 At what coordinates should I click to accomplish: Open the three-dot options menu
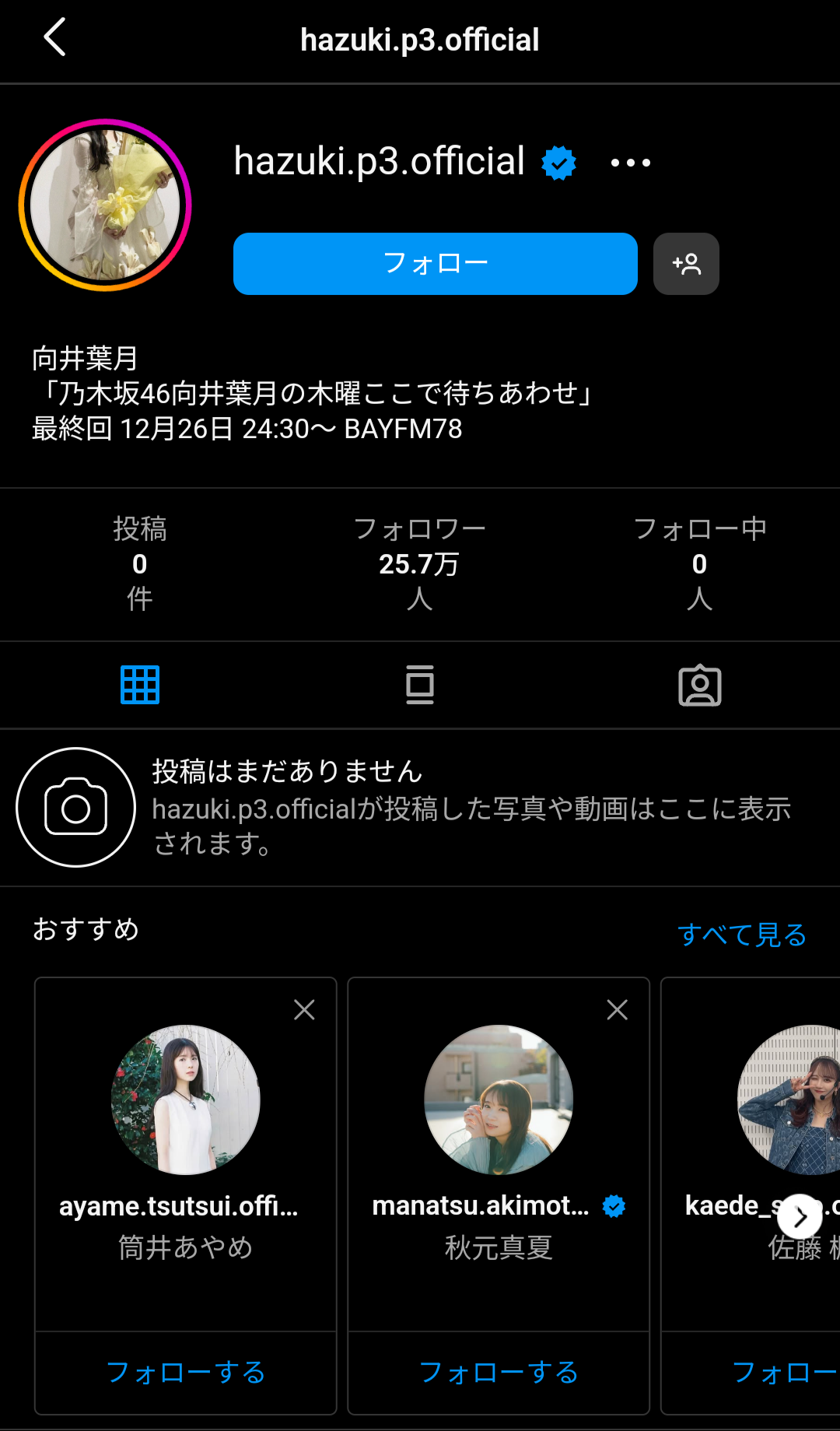630,163
